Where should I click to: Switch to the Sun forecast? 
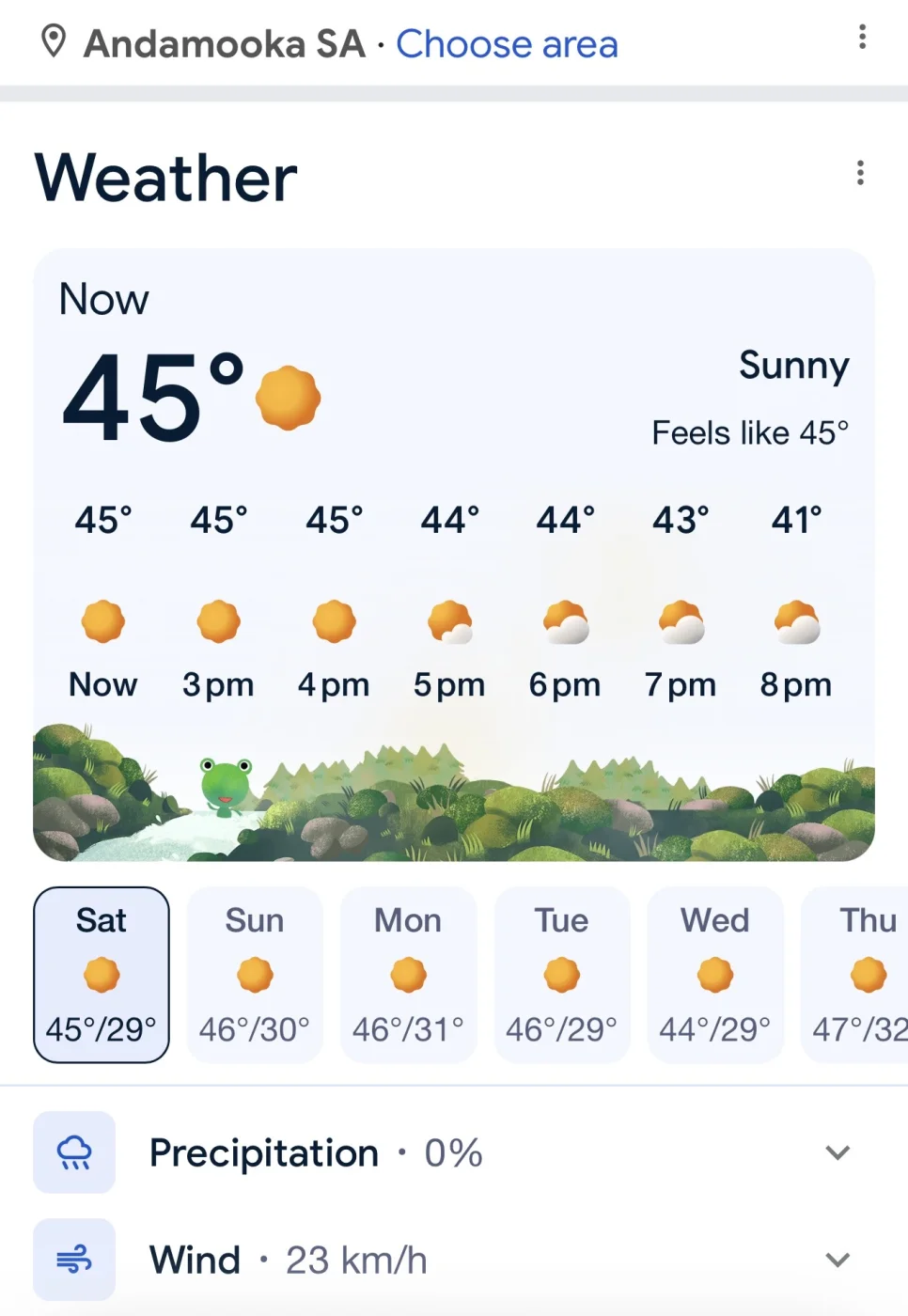pos(255,975)
